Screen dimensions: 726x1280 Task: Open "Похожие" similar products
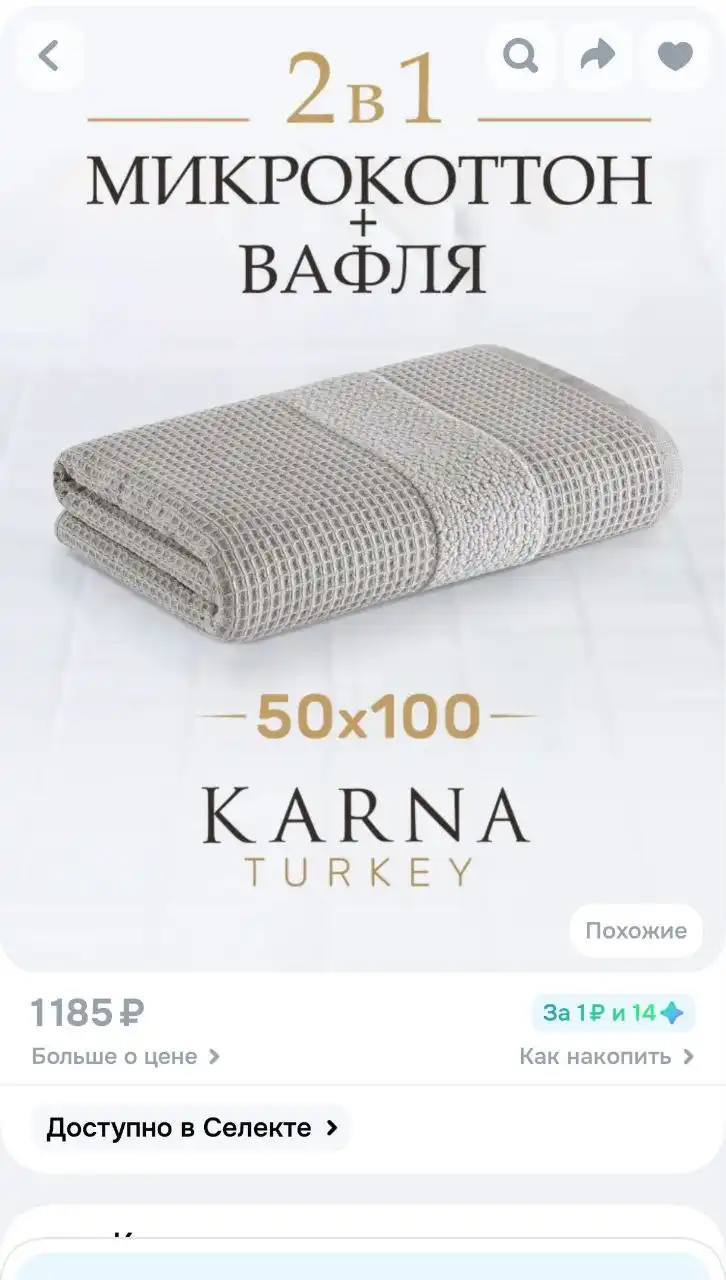[x=635, y=930]
